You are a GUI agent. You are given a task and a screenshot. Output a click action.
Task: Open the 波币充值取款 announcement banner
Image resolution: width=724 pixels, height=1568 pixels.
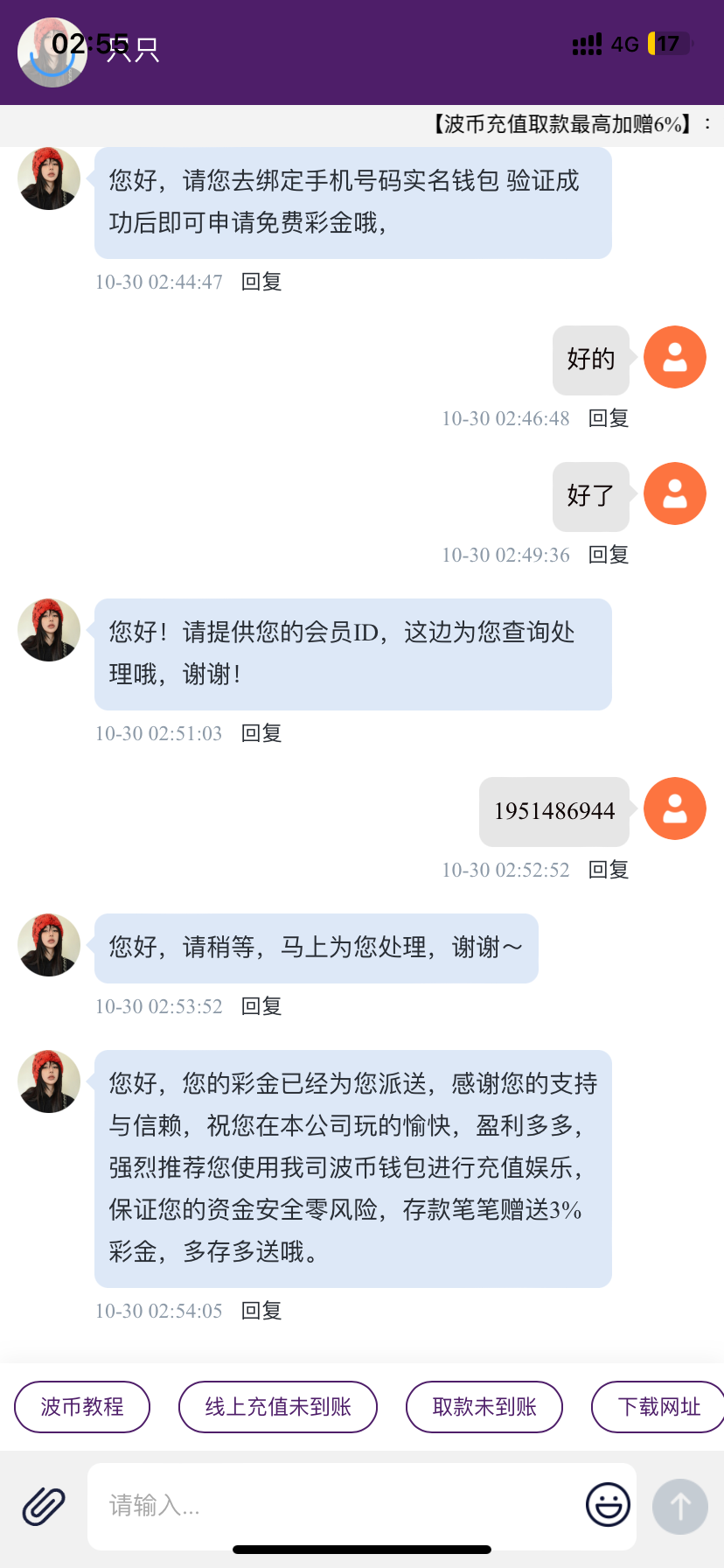tap(564, 124)
